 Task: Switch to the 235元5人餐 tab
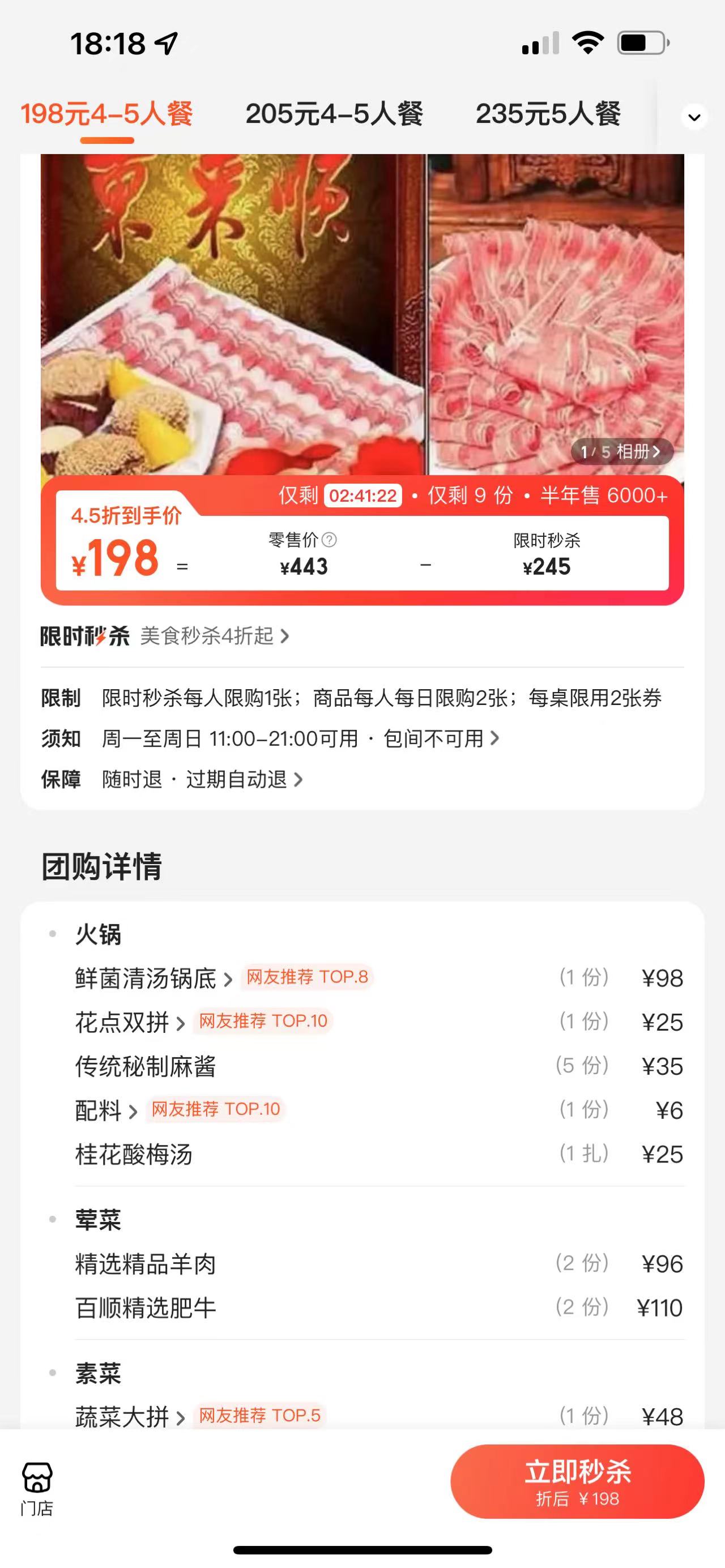pyautogui.click(x=548, y=114)
